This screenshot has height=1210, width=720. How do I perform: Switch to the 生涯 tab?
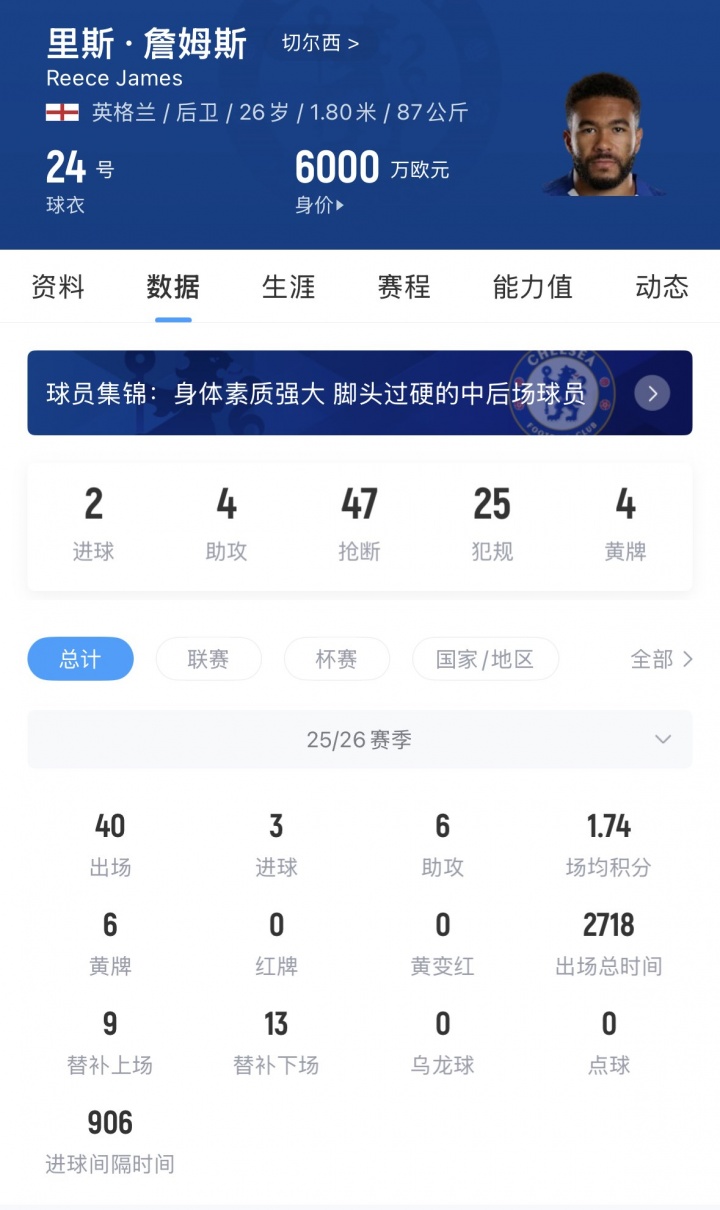click(288, 287)
